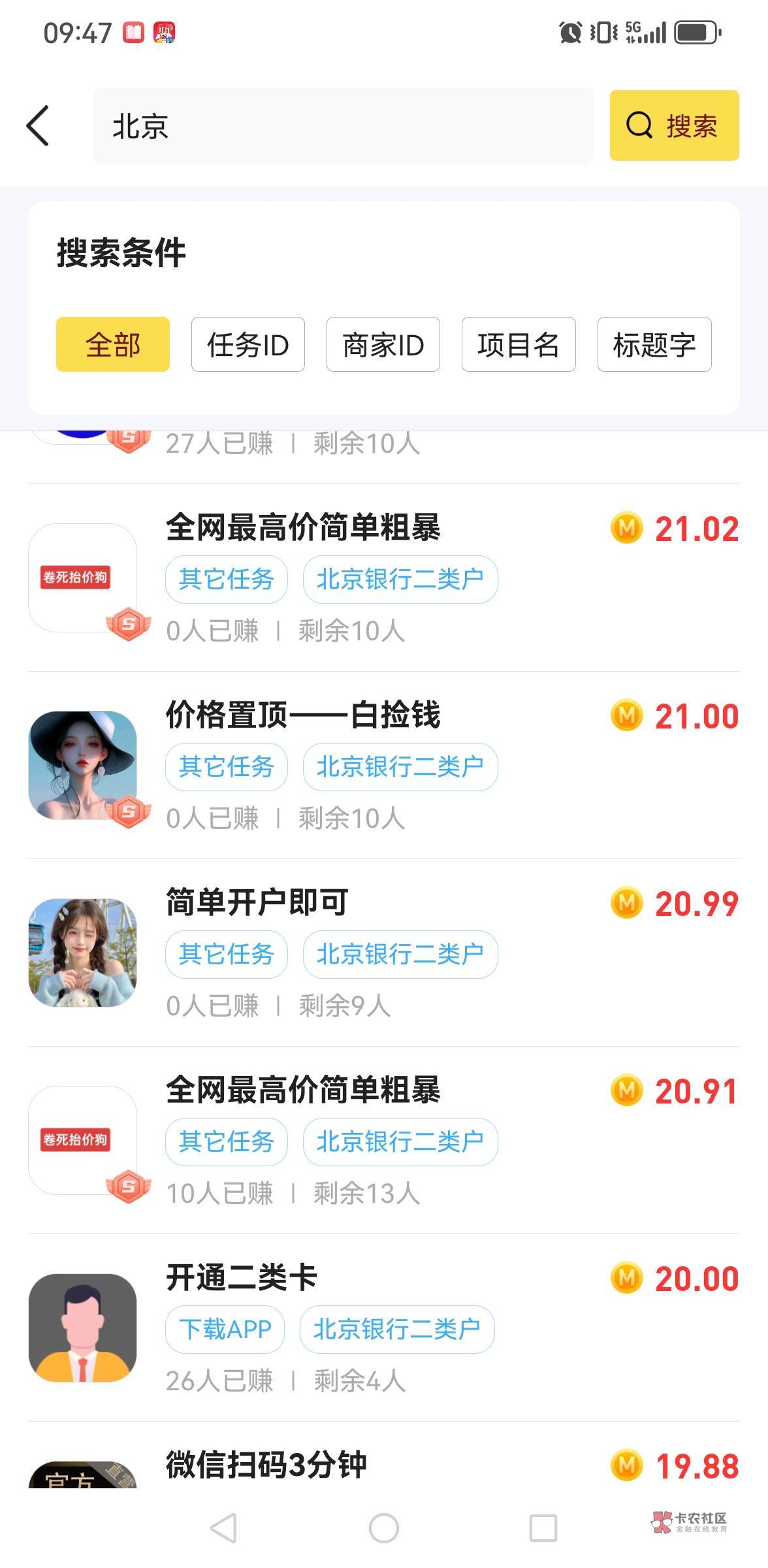Tap the system home button
768x1568 pixels.
pos(384,1528)
